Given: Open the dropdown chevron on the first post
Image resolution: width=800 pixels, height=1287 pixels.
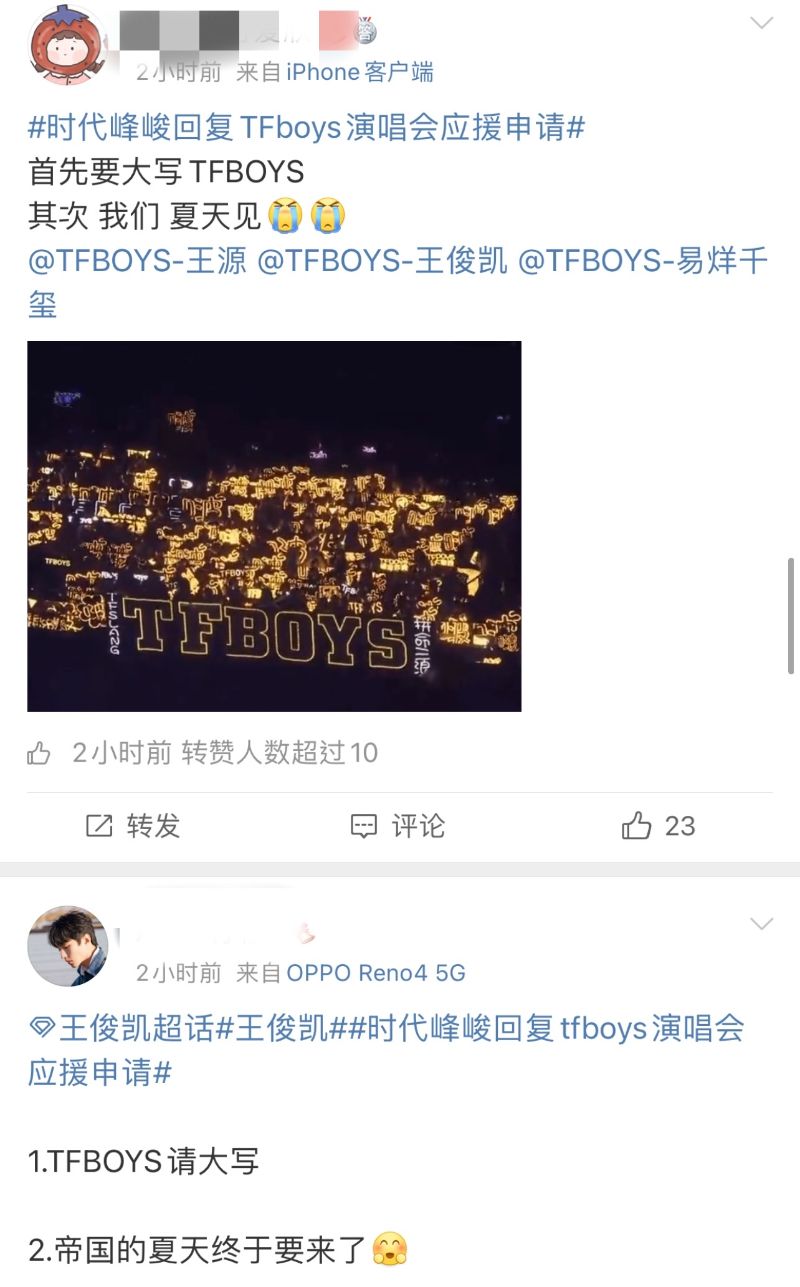Looking at the screenshot, I should tap(762, 23).
